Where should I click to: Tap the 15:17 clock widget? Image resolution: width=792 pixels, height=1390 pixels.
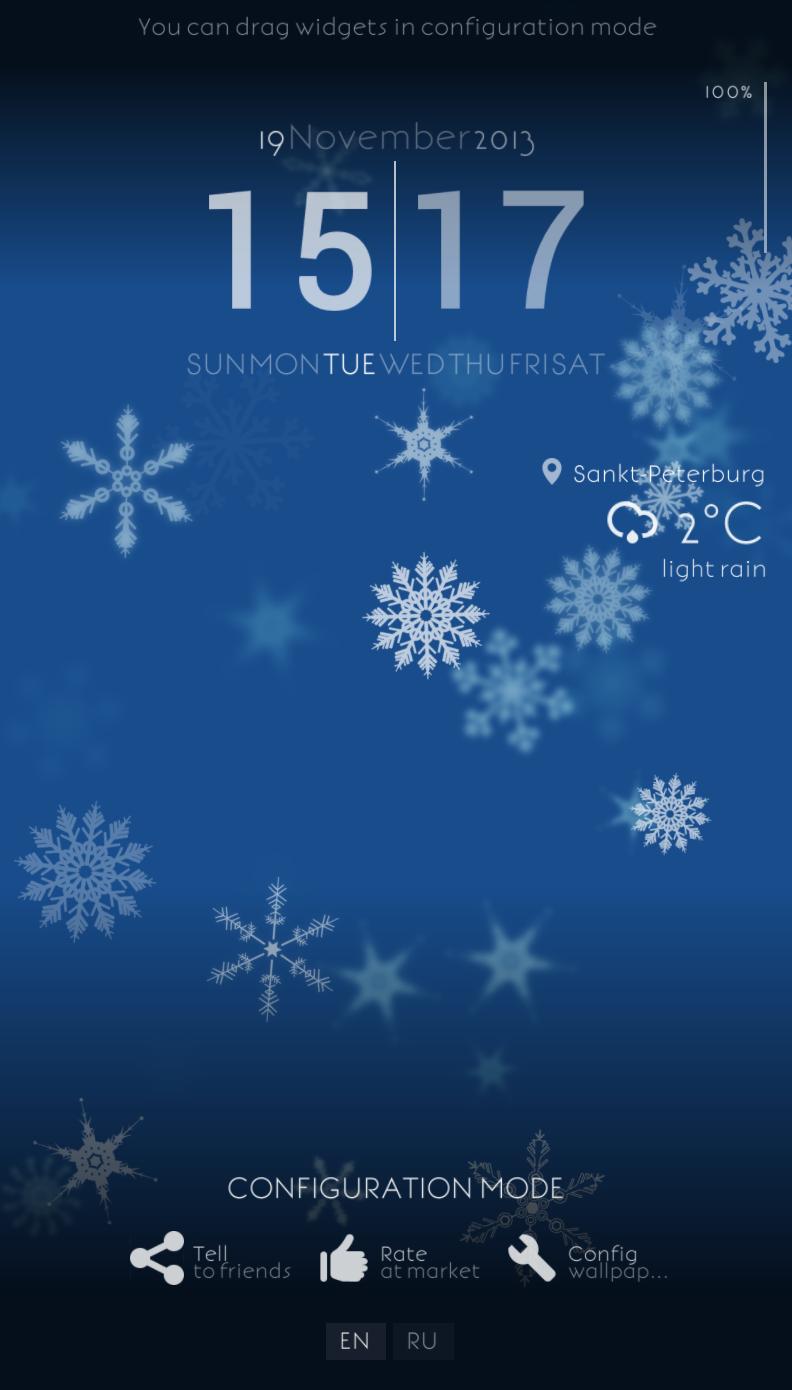395,252
